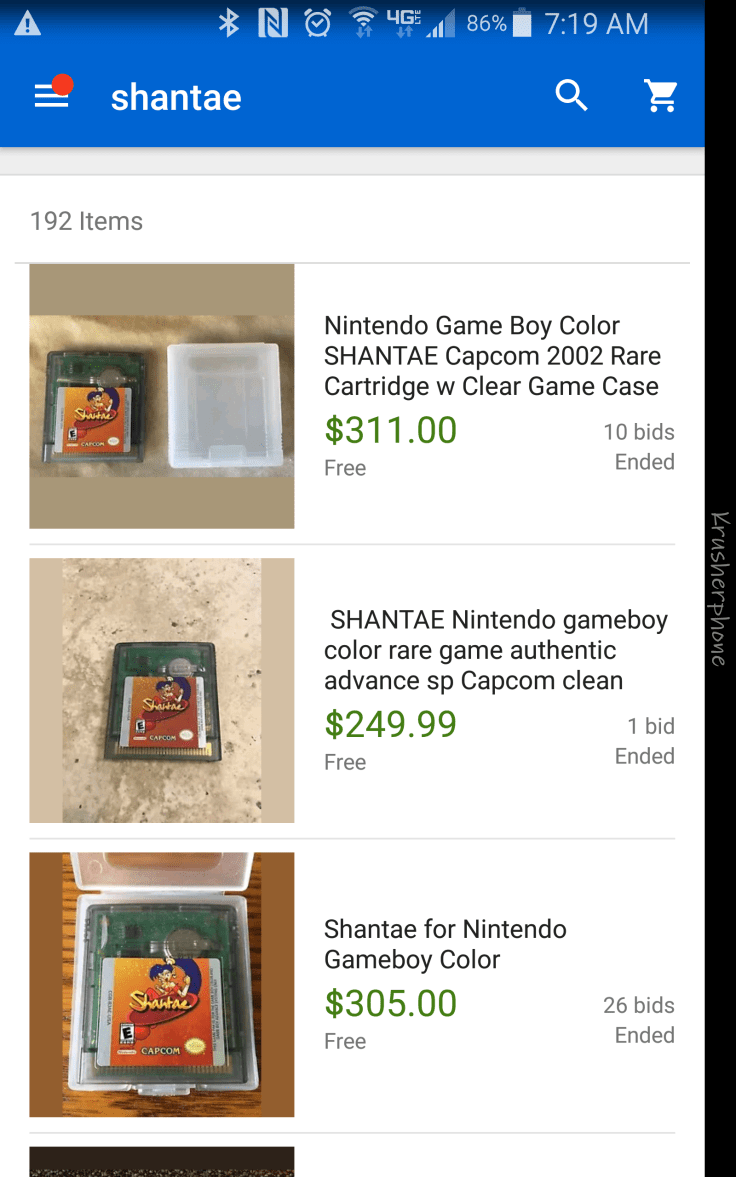Tap the search magnifier icon
Screen dimensions: 736x1177
coord(571,96)
